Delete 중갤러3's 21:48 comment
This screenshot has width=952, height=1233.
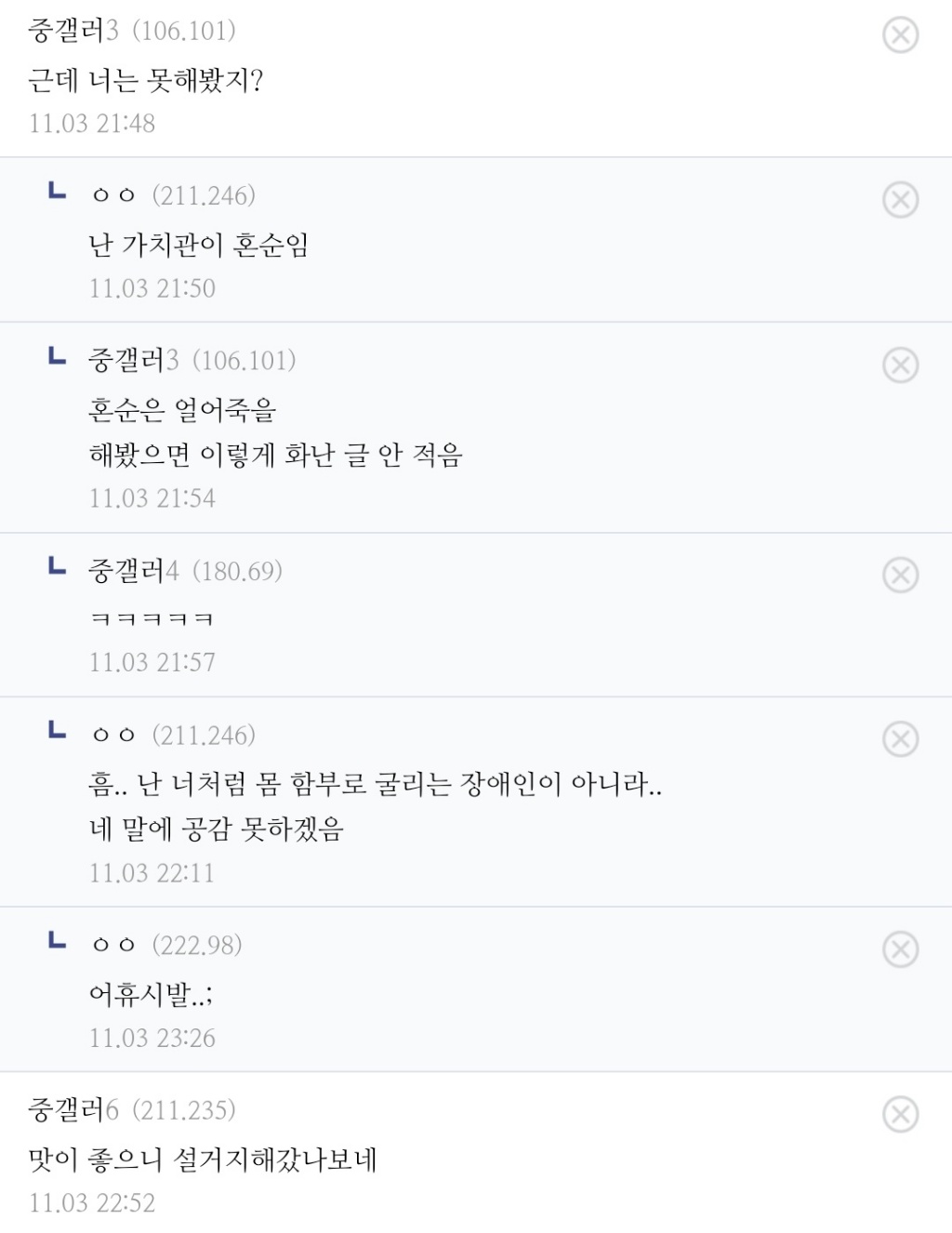pos(900,35)
